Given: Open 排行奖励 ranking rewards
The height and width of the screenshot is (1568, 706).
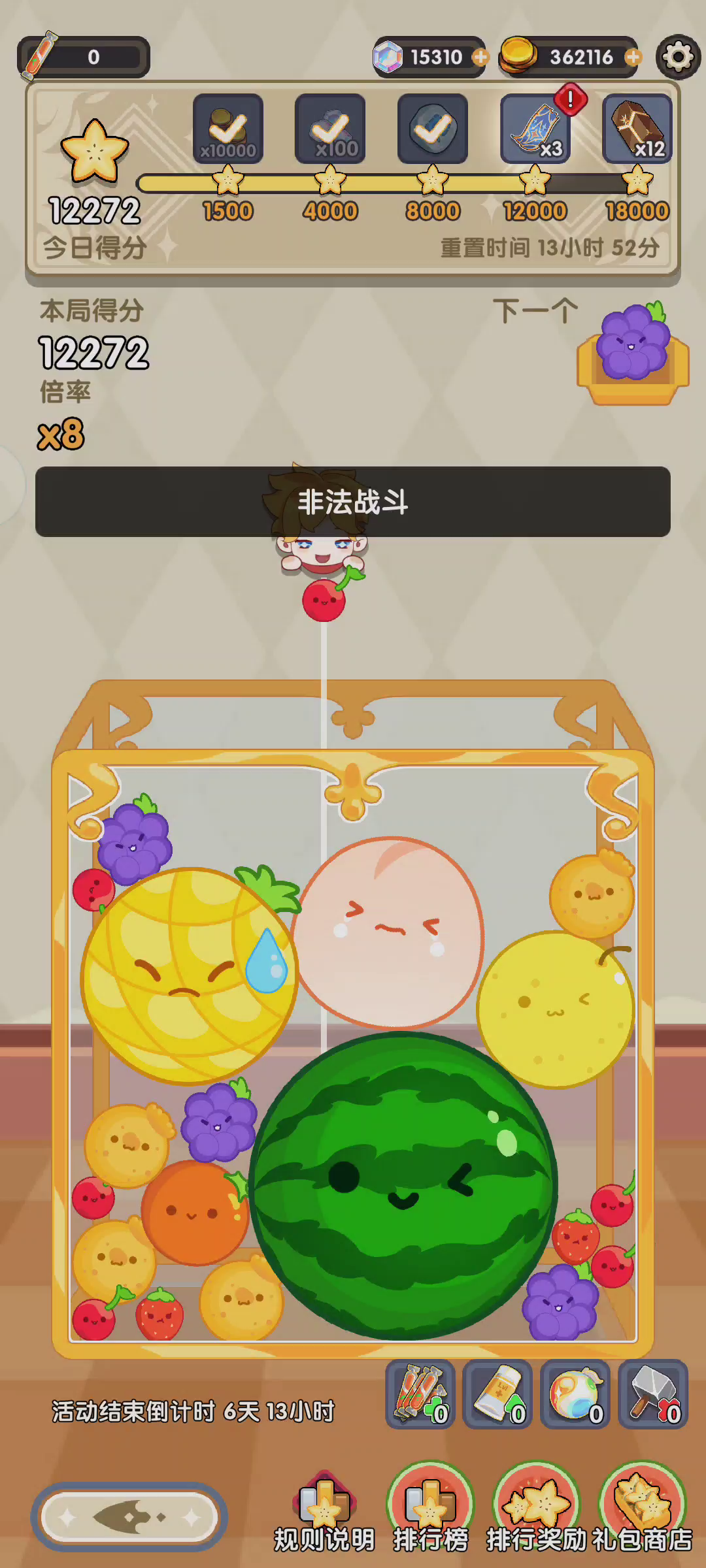Looking at the screenshot, I should tap(537, 1511).
